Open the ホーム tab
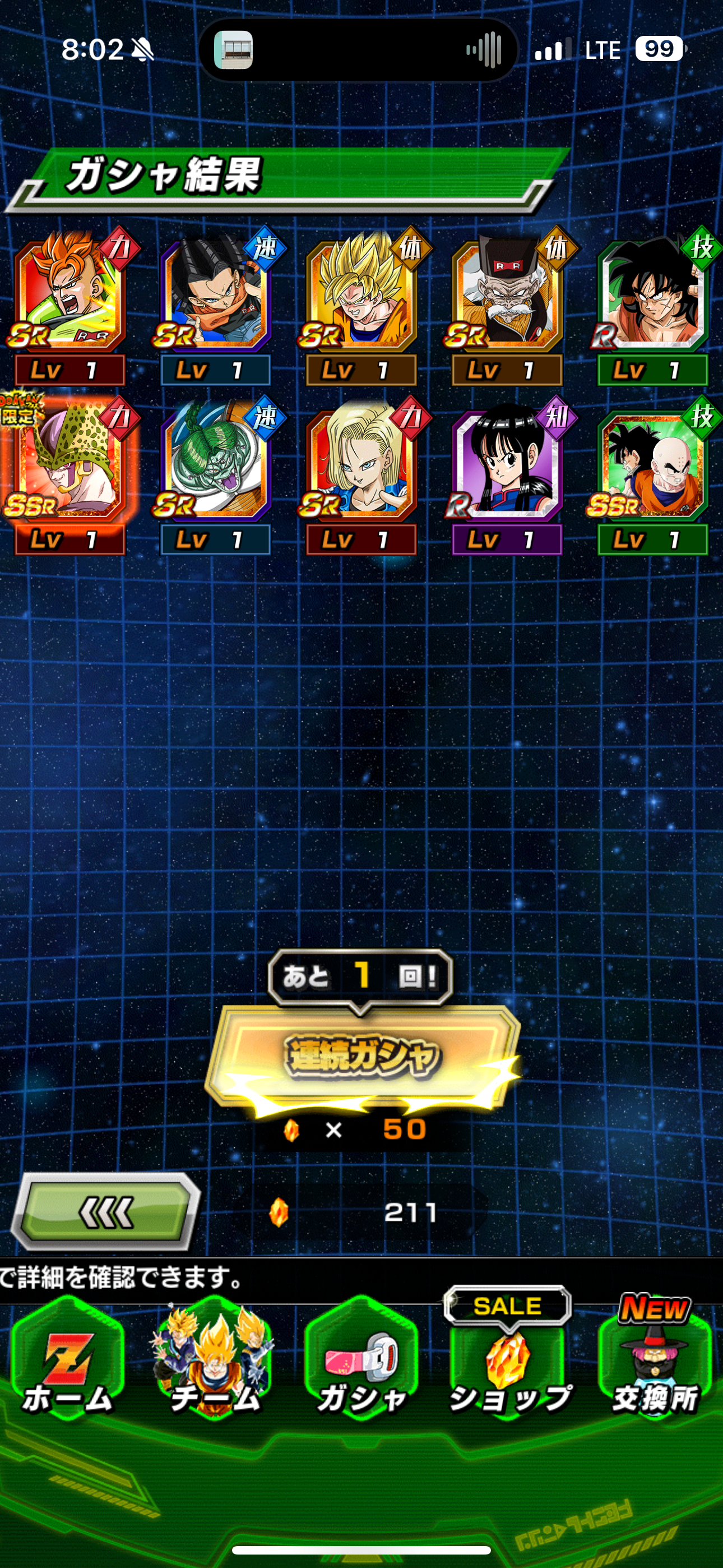Viewport: 723px width, 1568px height. (x=68, y=1363)
